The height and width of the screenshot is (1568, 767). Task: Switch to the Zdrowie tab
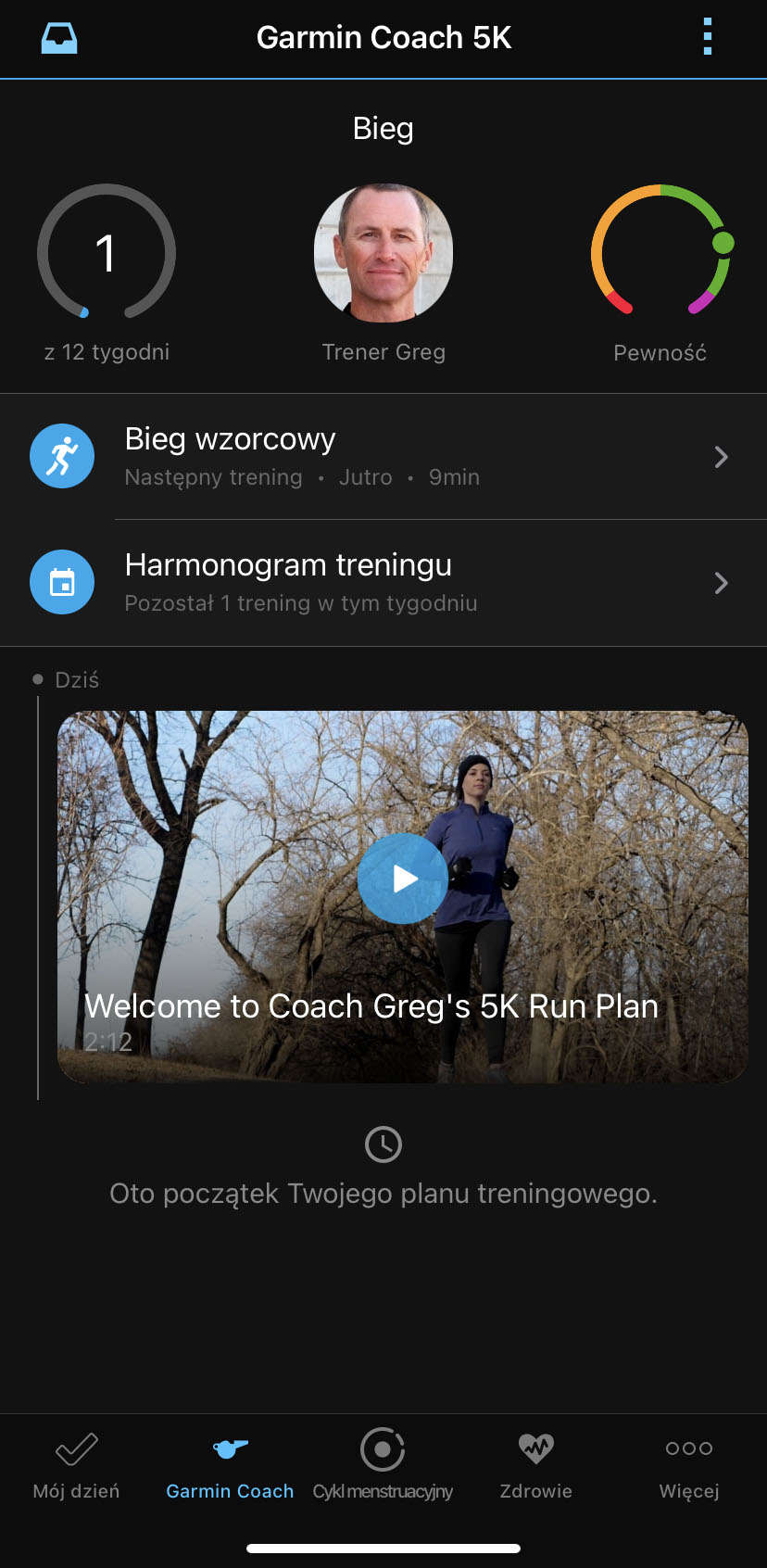point(536,1466)
